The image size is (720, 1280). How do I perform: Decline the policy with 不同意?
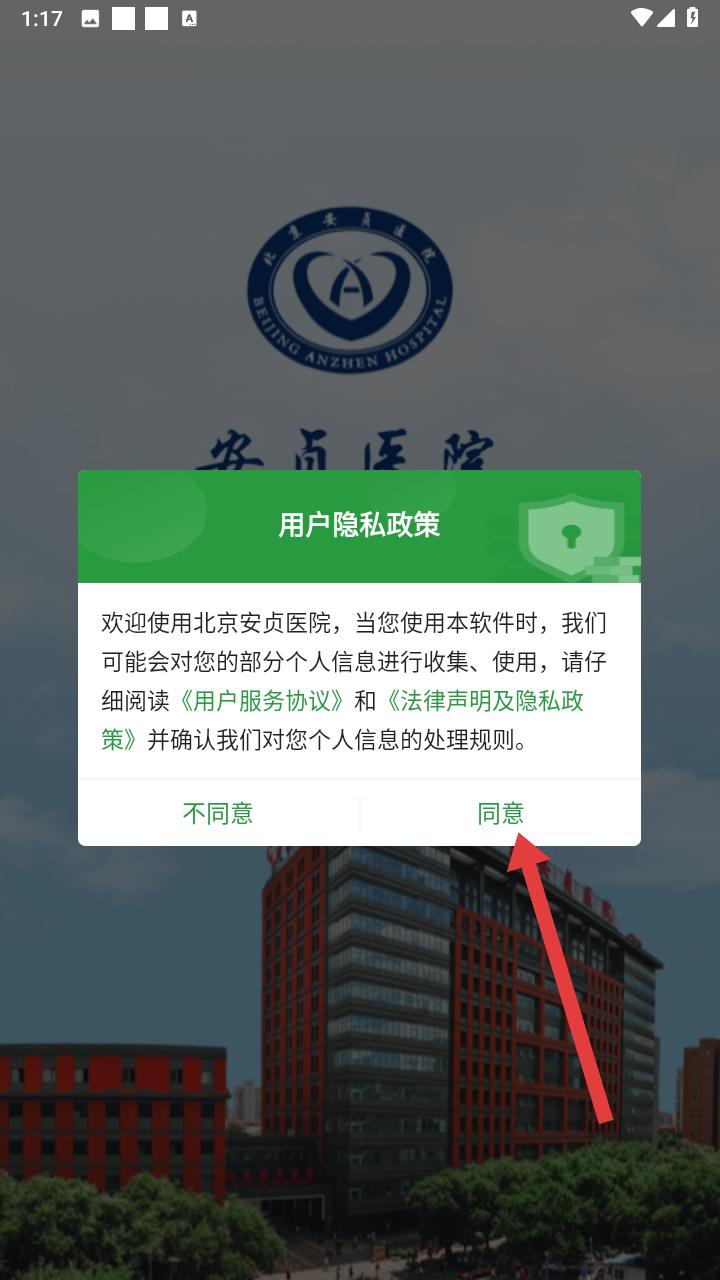coord(218,813)
